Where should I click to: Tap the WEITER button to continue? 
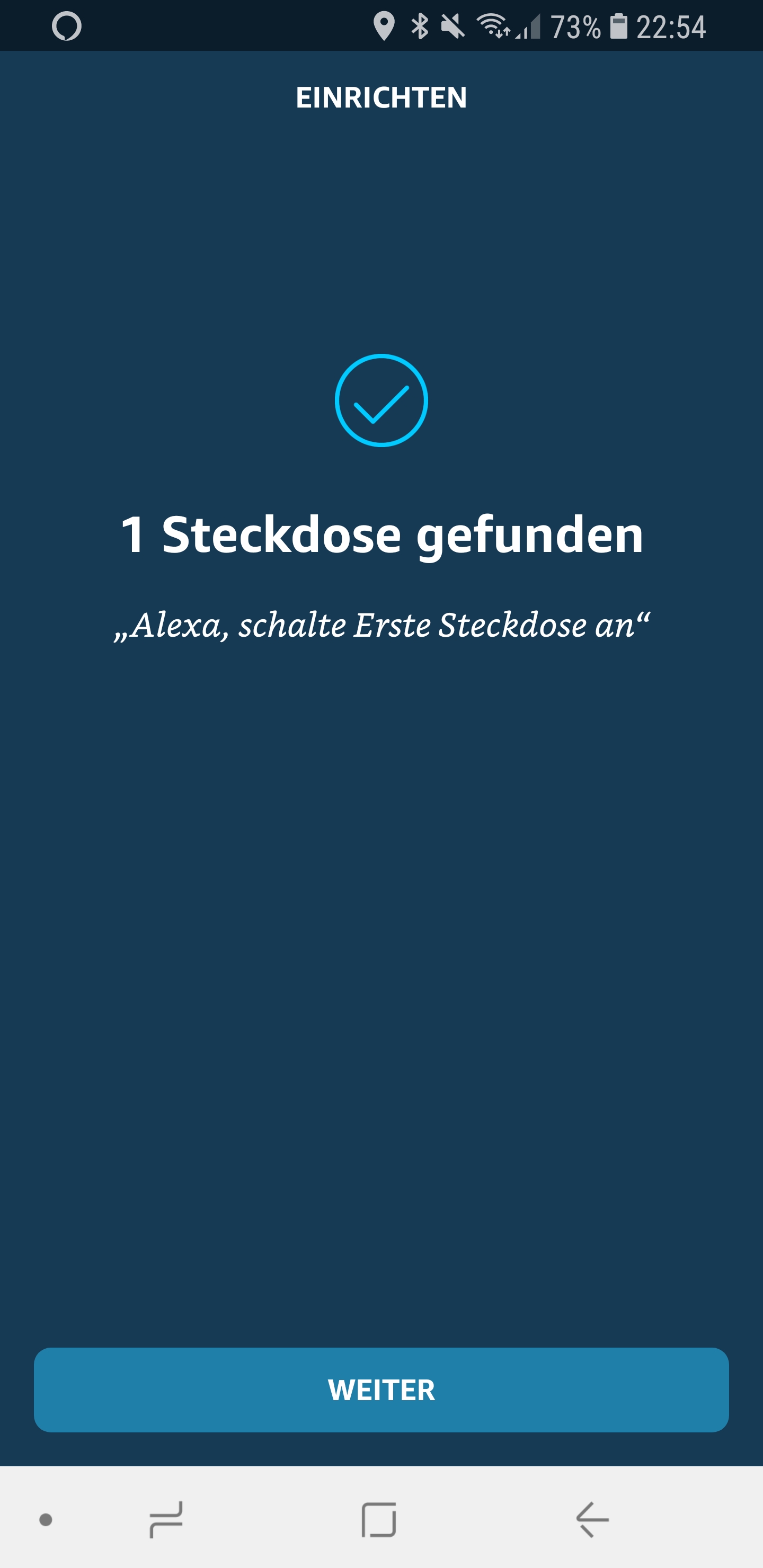point(381,1389)
